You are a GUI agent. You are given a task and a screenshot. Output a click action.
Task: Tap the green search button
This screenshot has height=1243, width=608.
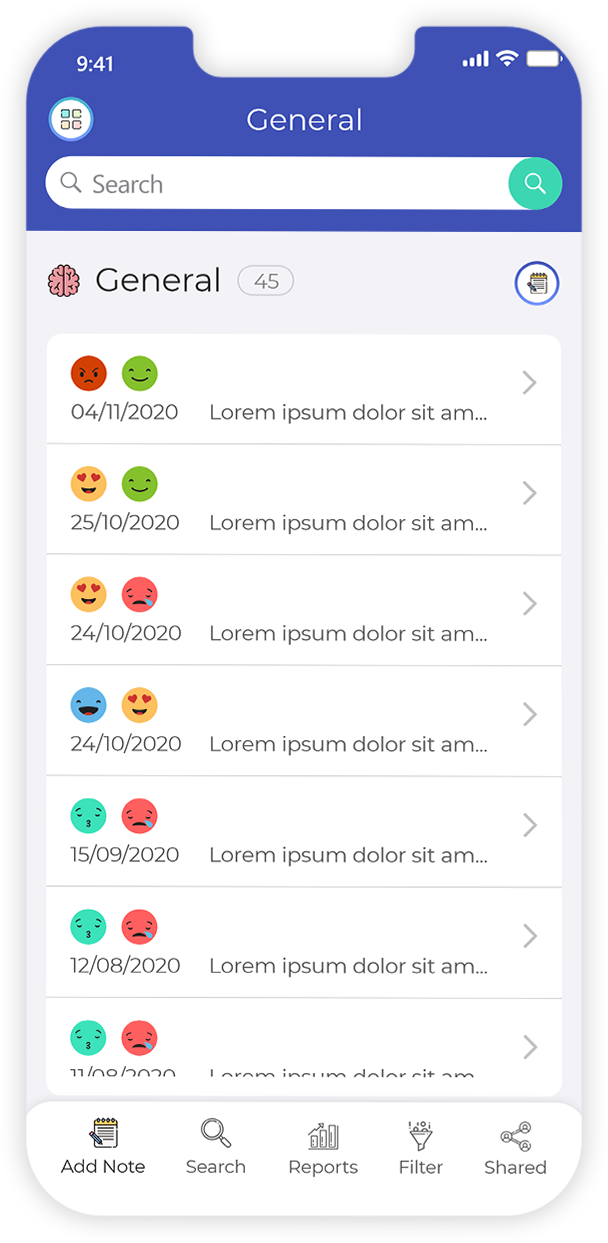coord(535,183)
